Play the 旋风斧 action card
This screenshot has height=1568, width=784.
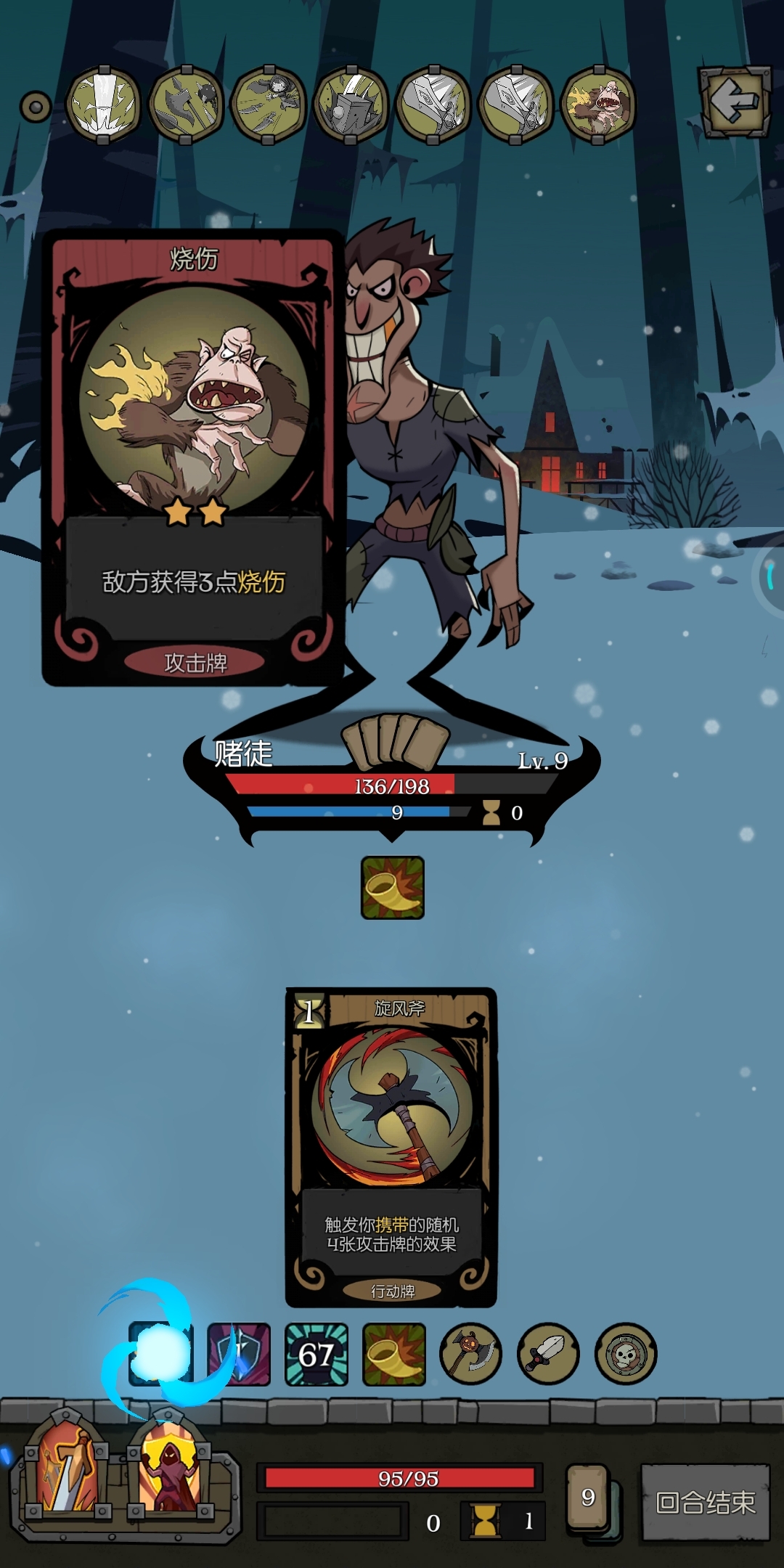pyautogui.click(x=391, y=1147)
